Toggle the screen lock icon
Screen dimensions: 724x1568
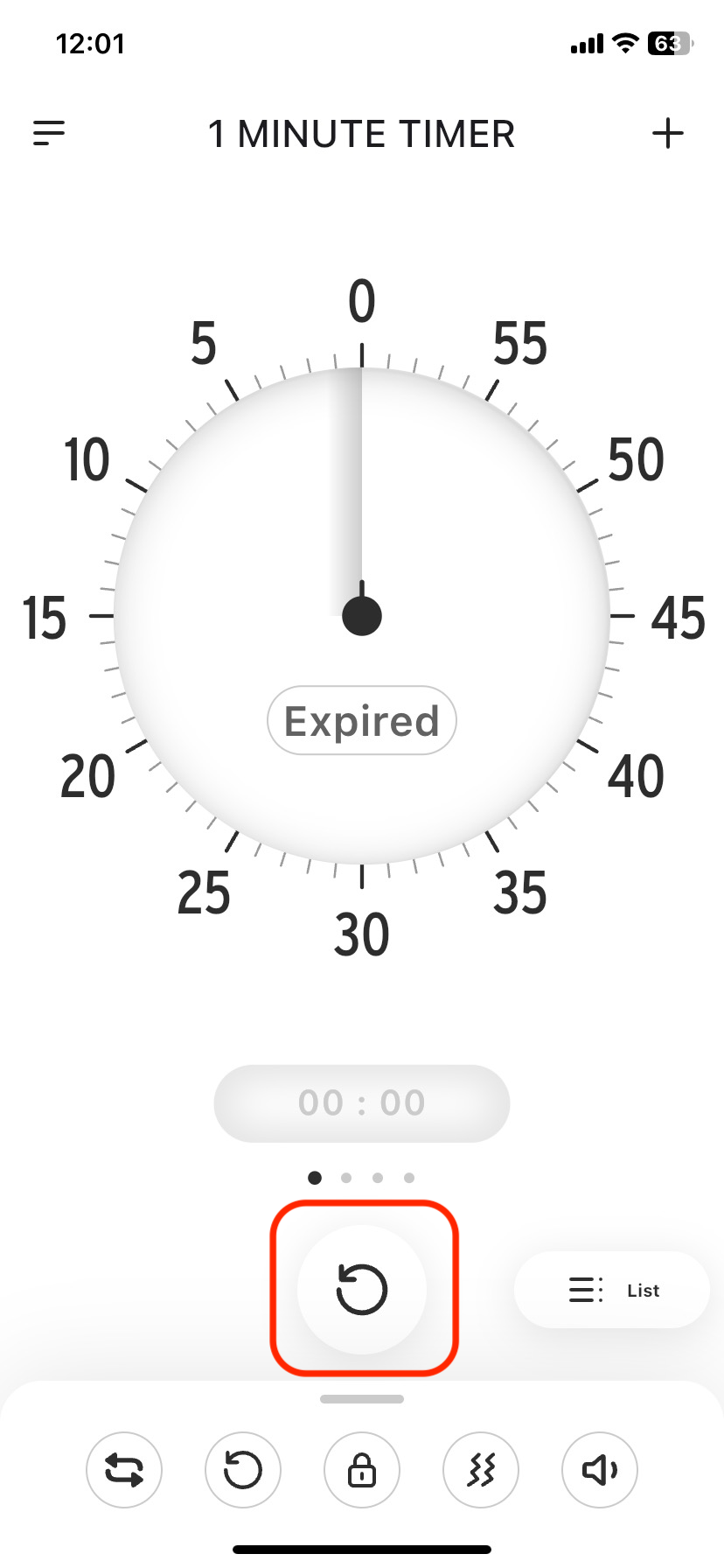[x=362, y=1470]
